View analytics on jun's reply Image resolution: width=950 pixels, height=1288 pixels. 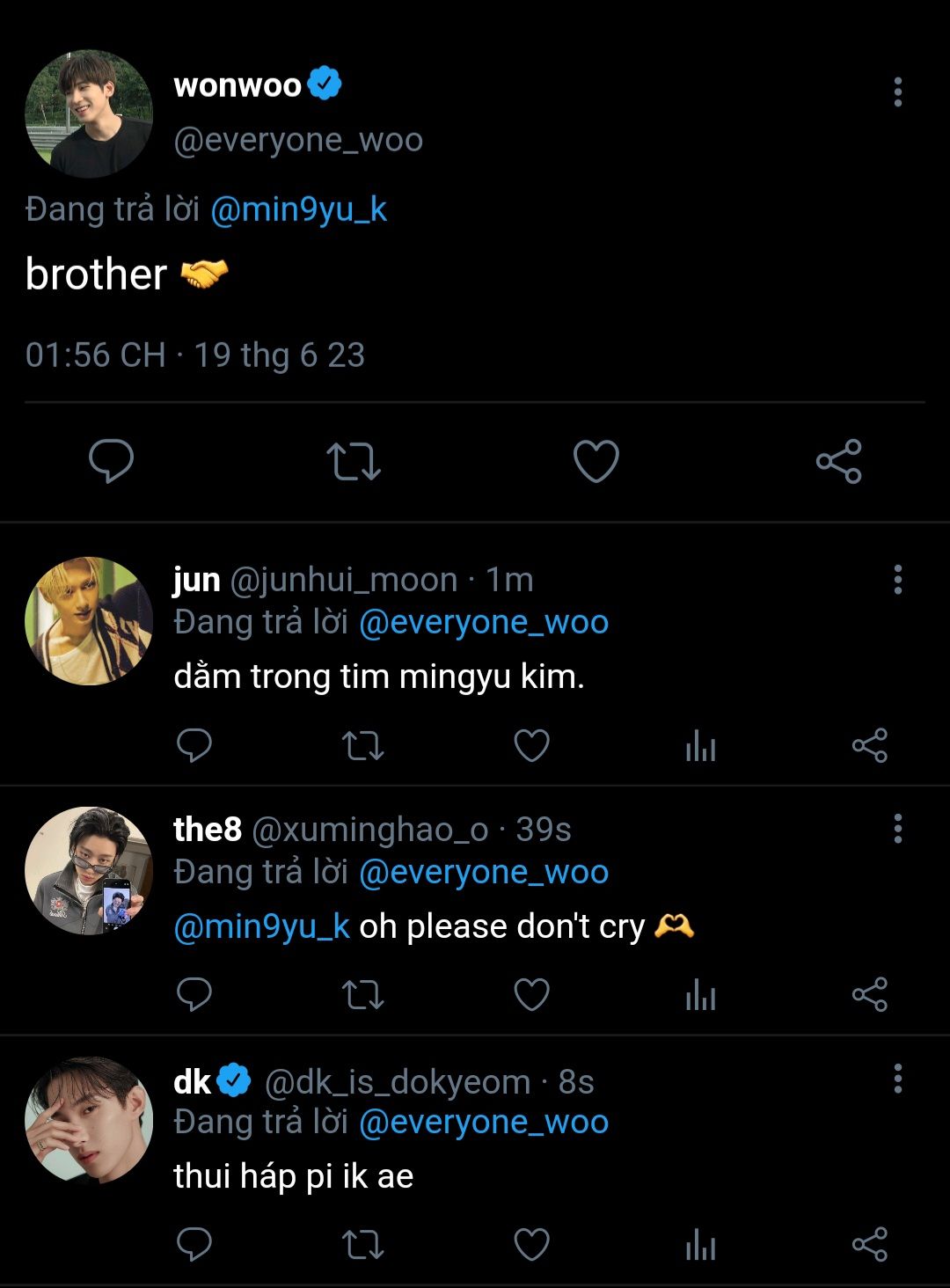pyautogui.click(x=700, y=746)
